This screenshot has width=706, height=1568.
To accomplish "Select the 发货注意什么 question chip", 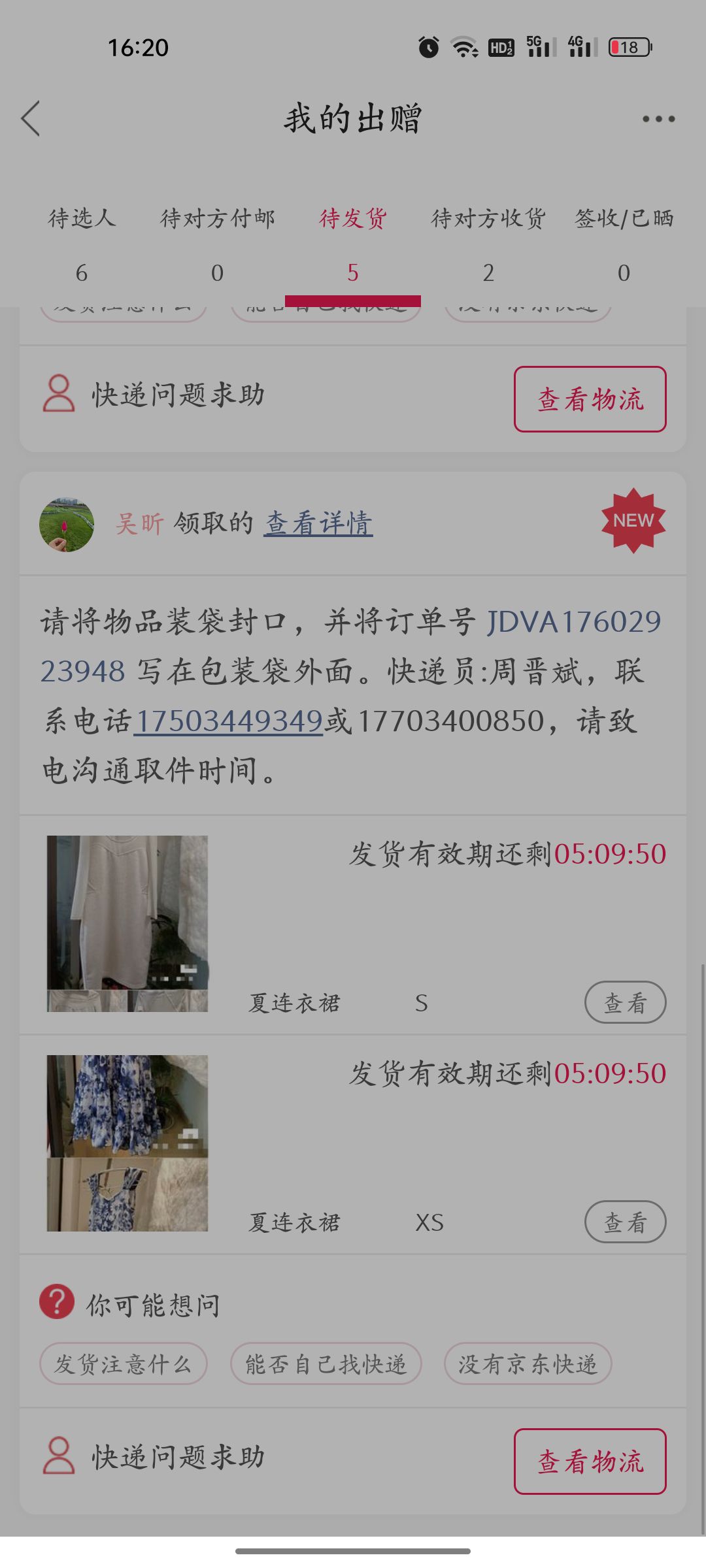I will (124, 1364).
